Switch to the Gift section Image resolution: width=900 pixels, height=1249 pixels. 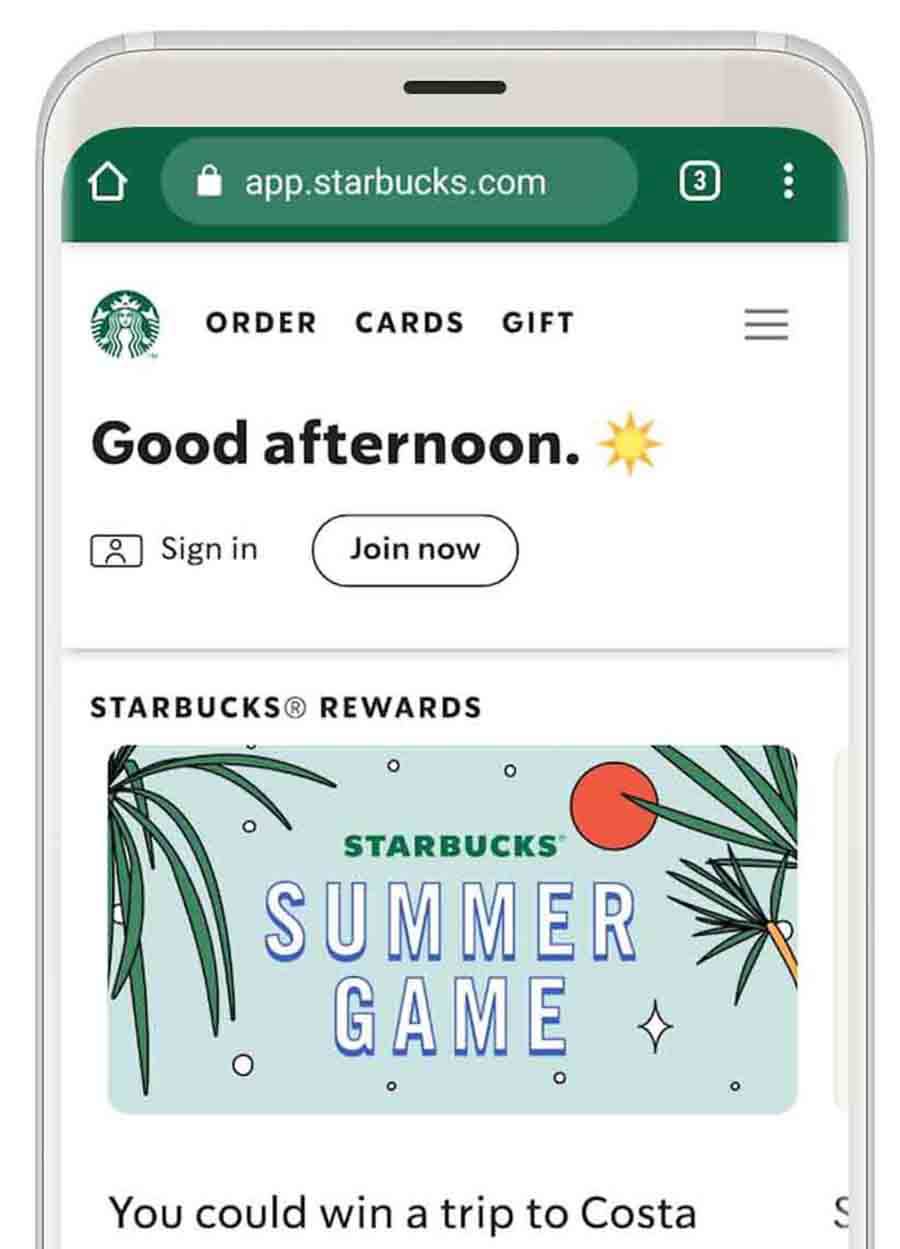(x=538, y=323)
